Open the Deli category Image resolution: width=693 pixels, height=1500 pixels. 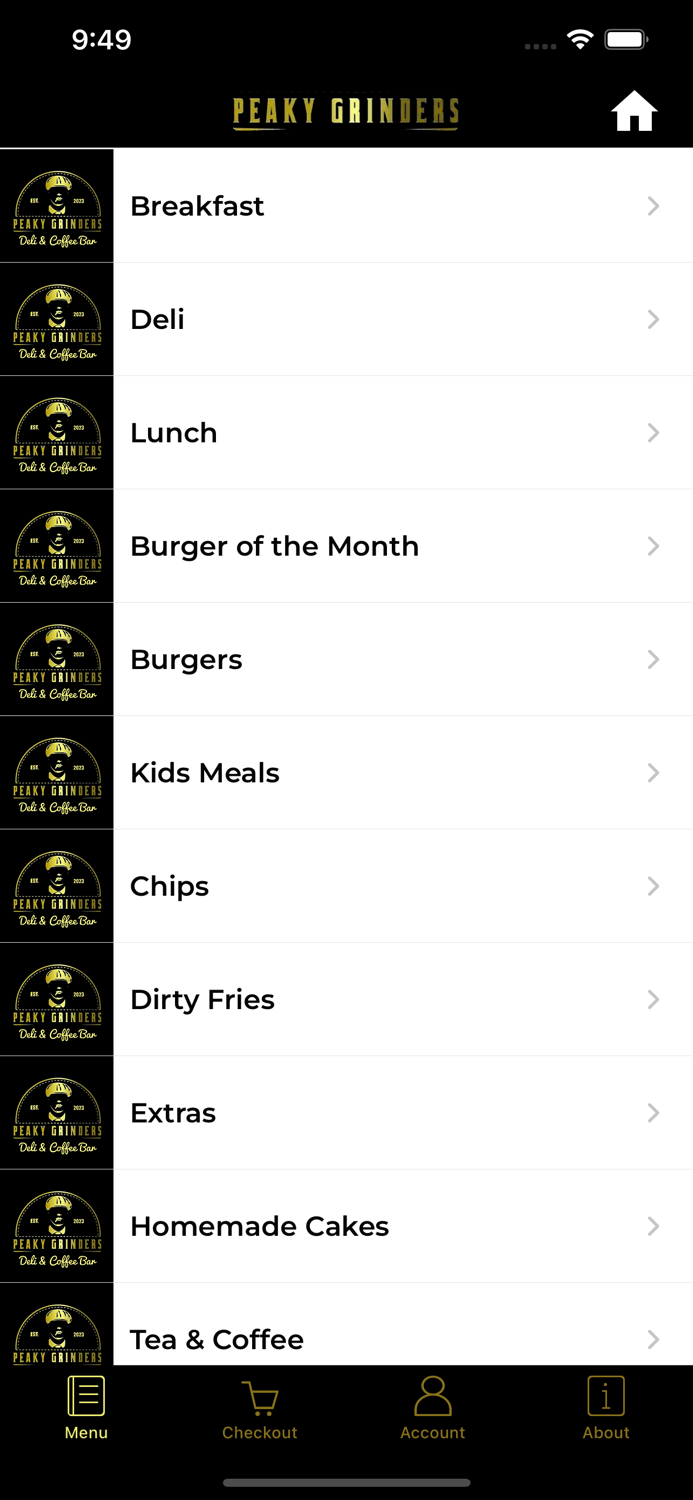[346, 319]
